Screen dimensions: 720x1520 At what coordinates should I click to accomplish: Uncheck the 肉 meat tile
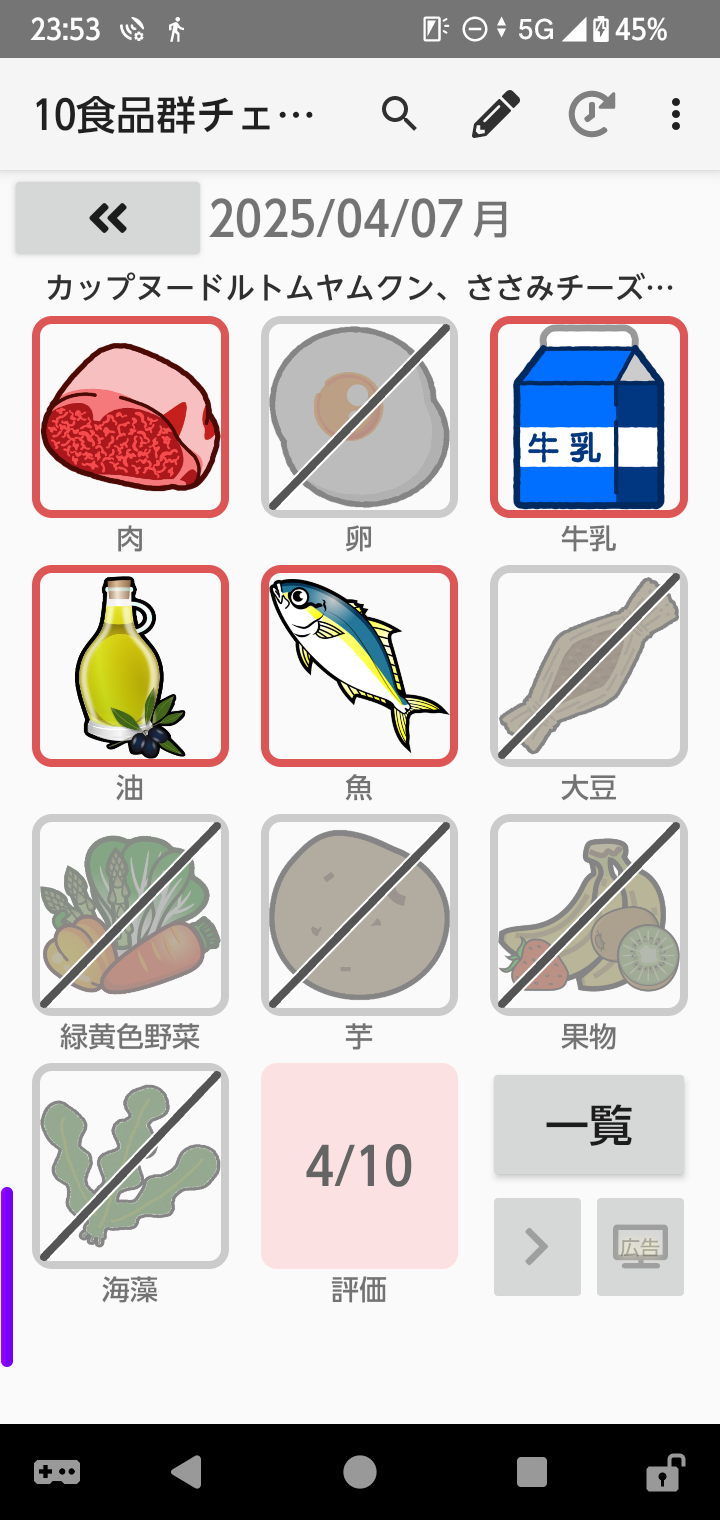131,417
